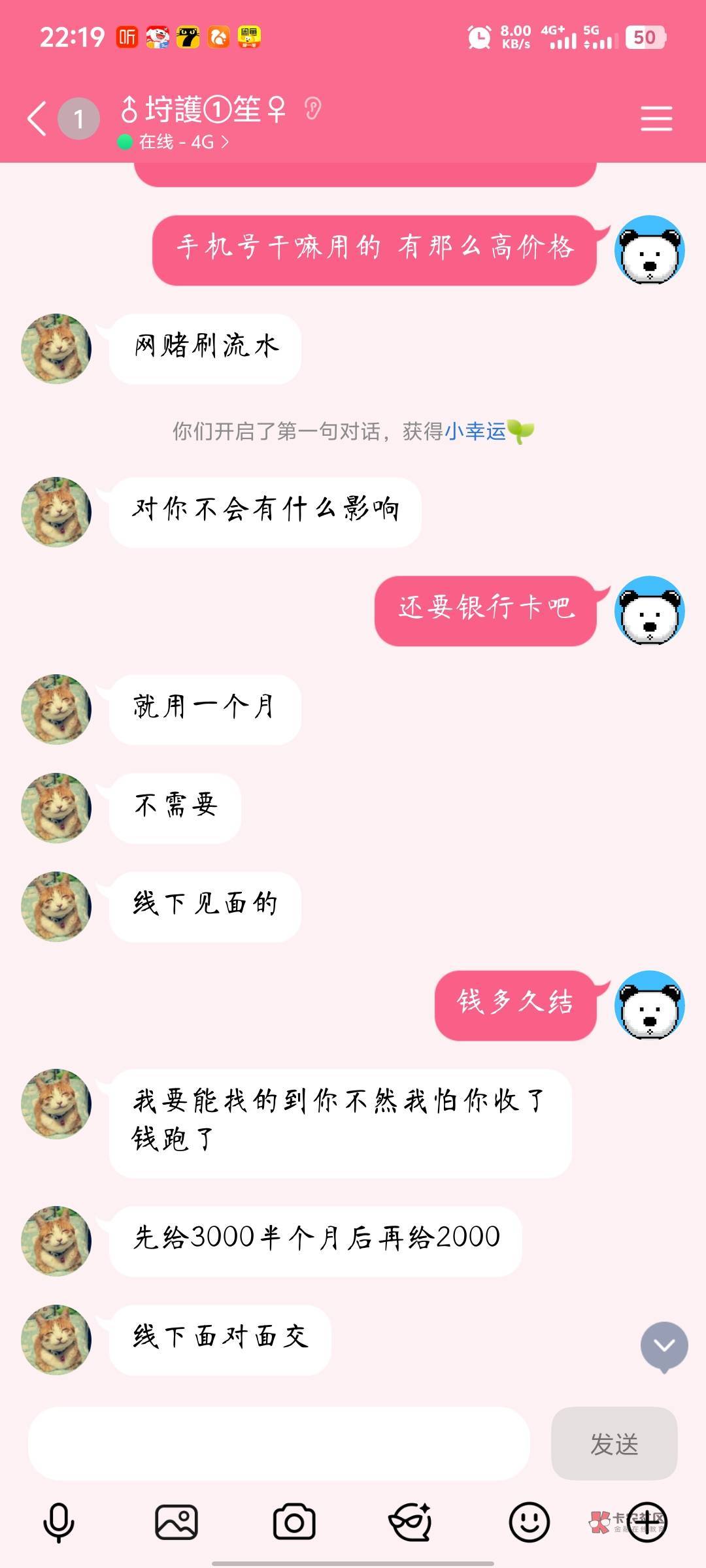This screenshot has height=1568, width=706.
Task: Open the hamburger menu at top right
Action: (x=656, y=118)
